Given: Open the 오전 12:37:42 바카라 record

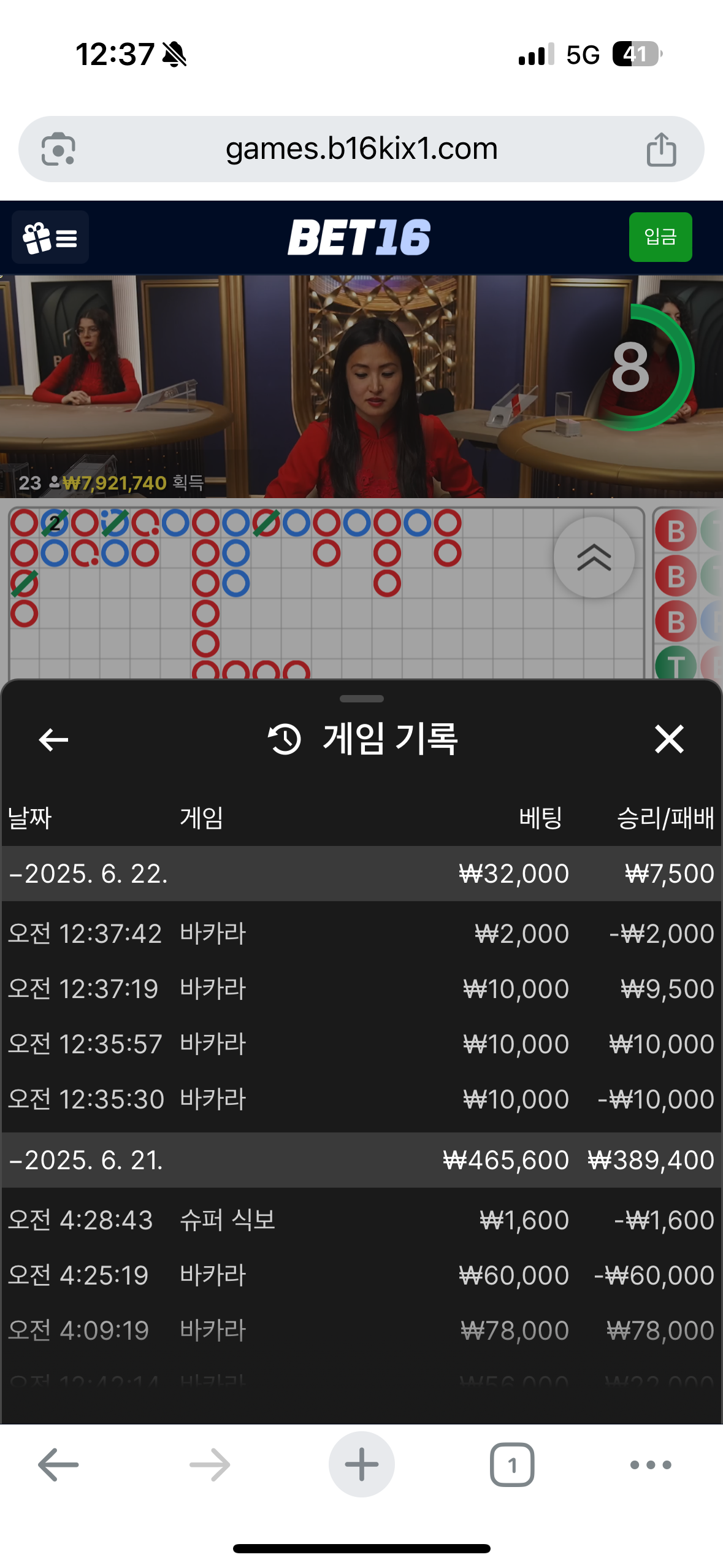Looking at the screenshot, I should tap(361, 934).
